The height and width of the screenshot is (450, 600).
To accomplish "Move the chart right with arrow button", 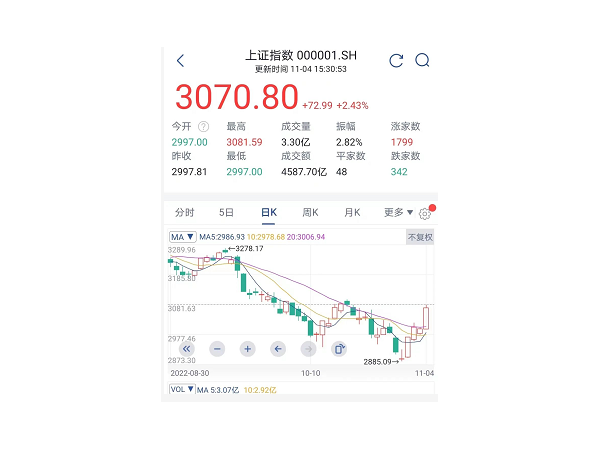I will tap(308, 349).
